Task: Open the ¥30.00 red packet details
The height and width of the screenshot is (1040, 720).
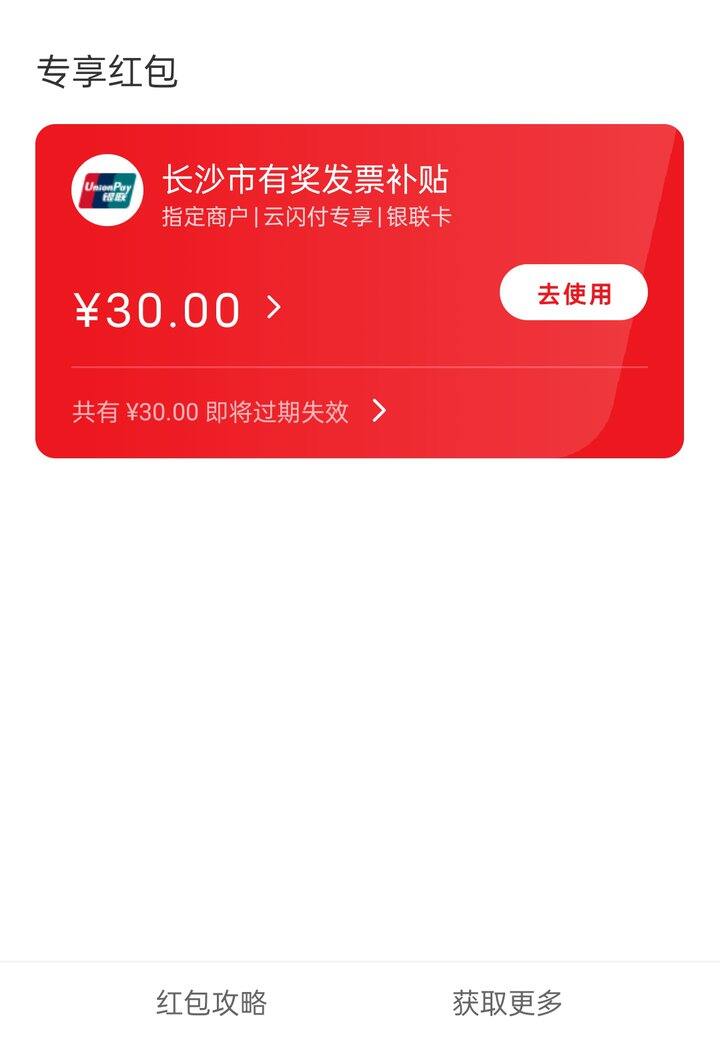Action: coord(177,310)
